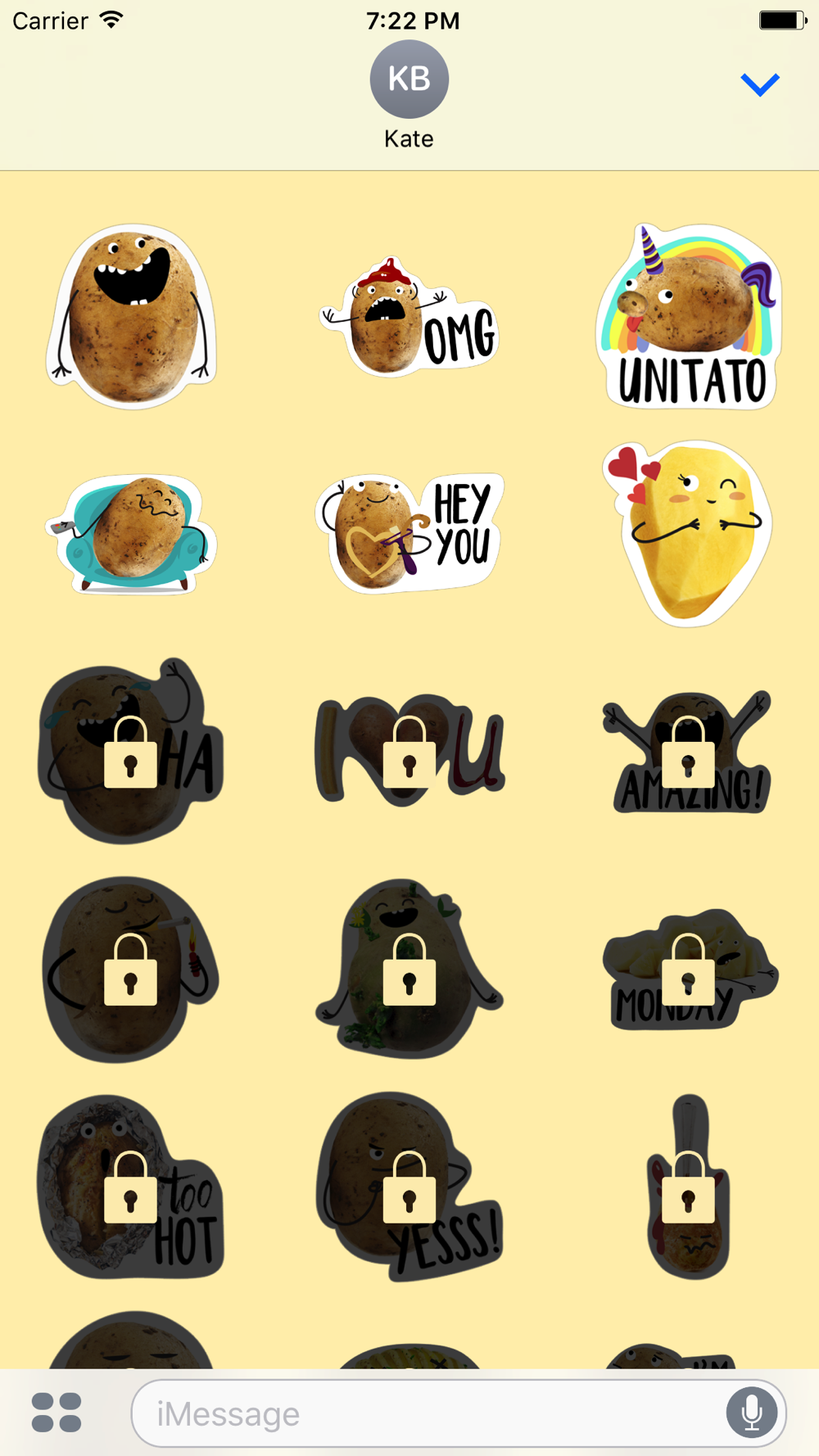Select the Hey You potato sticker
The height and width of the screenshot is (1456, 819).
click(409, 532)
